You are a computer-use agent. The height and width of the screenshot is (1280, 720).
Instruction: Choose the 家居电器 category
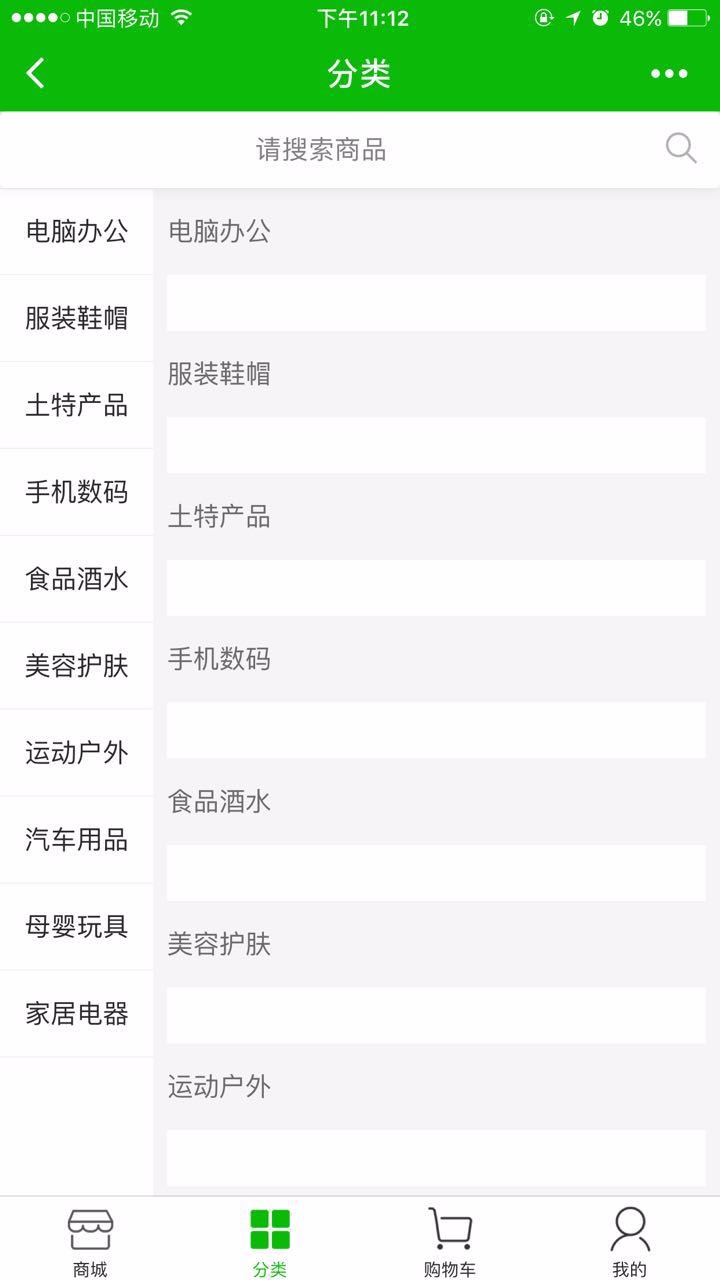coord(77,1015)
